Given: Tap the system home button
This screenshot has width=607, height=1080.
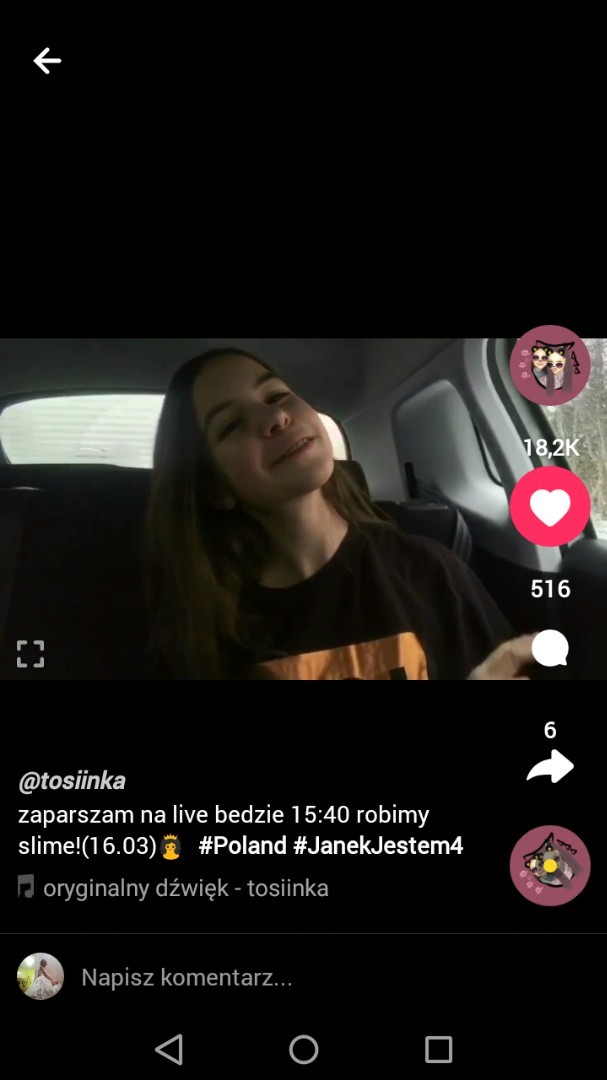Looking at the screenshot, I should [x=304, y=1049].
